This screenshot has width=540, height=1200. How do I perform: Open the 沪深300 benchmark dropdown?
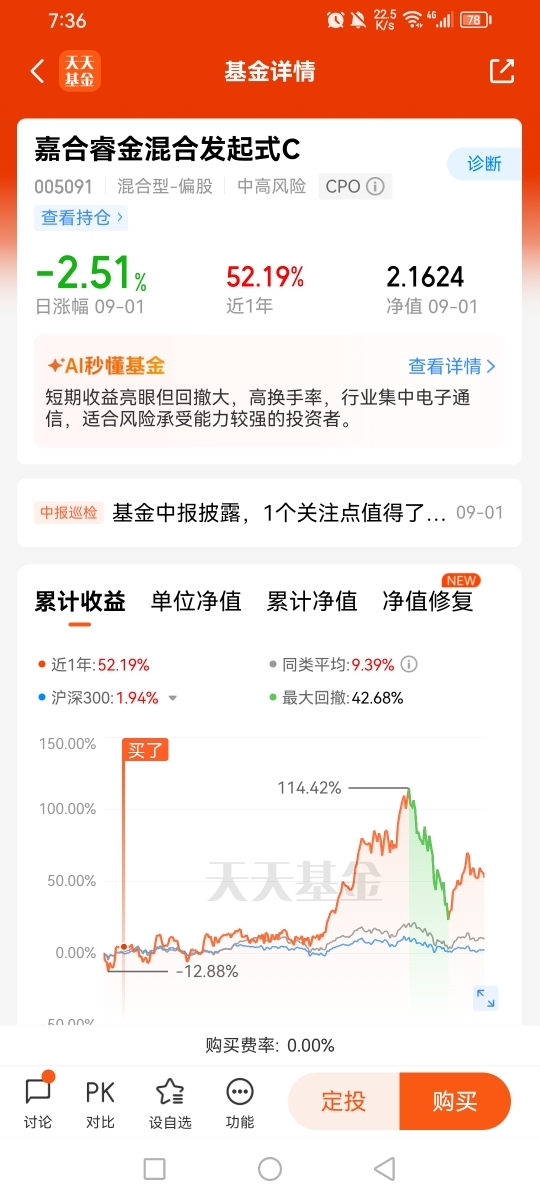172,698
